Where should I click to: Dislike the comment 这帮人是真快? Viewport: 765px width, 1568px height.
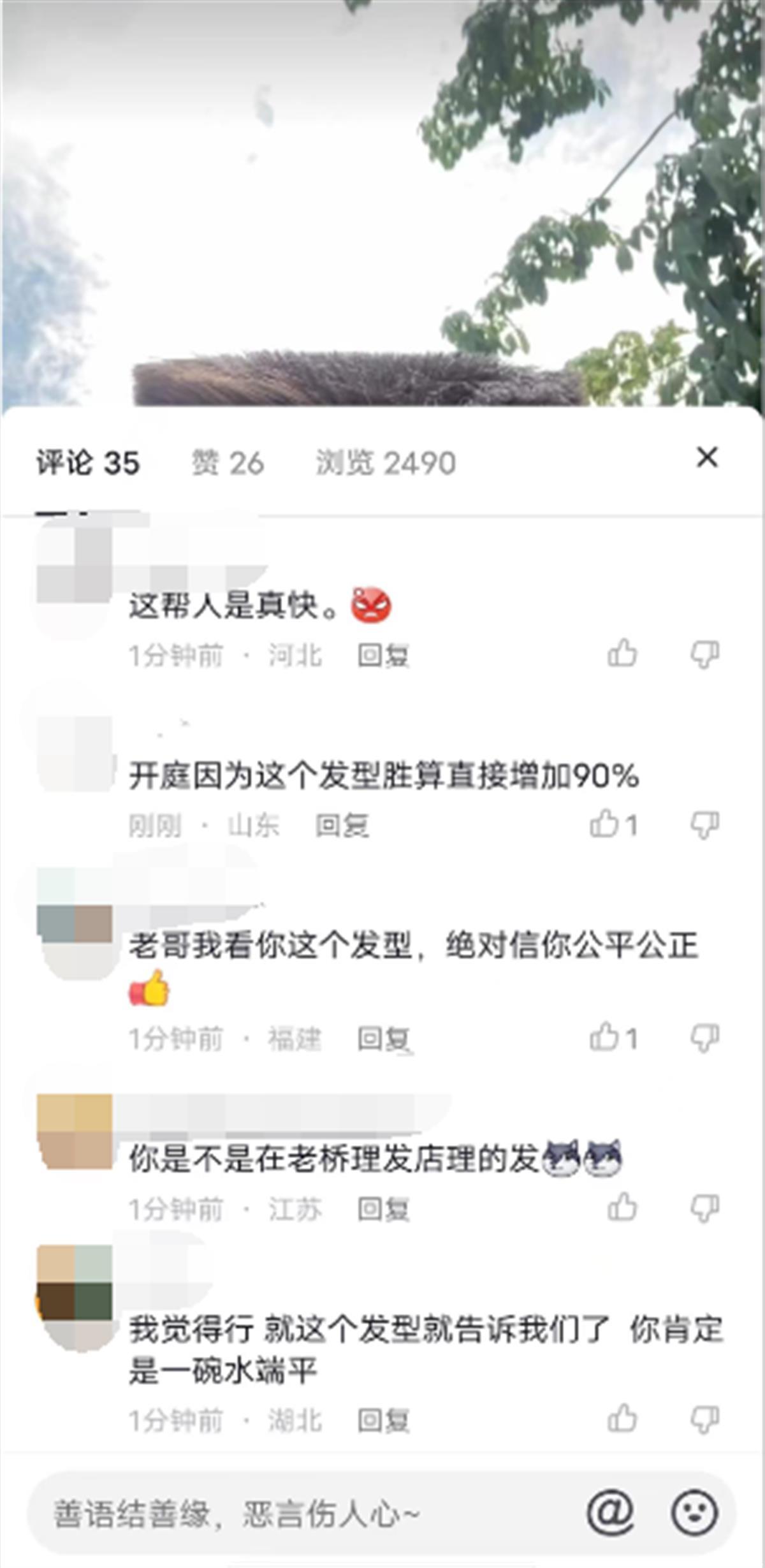[x=705, y=654]
